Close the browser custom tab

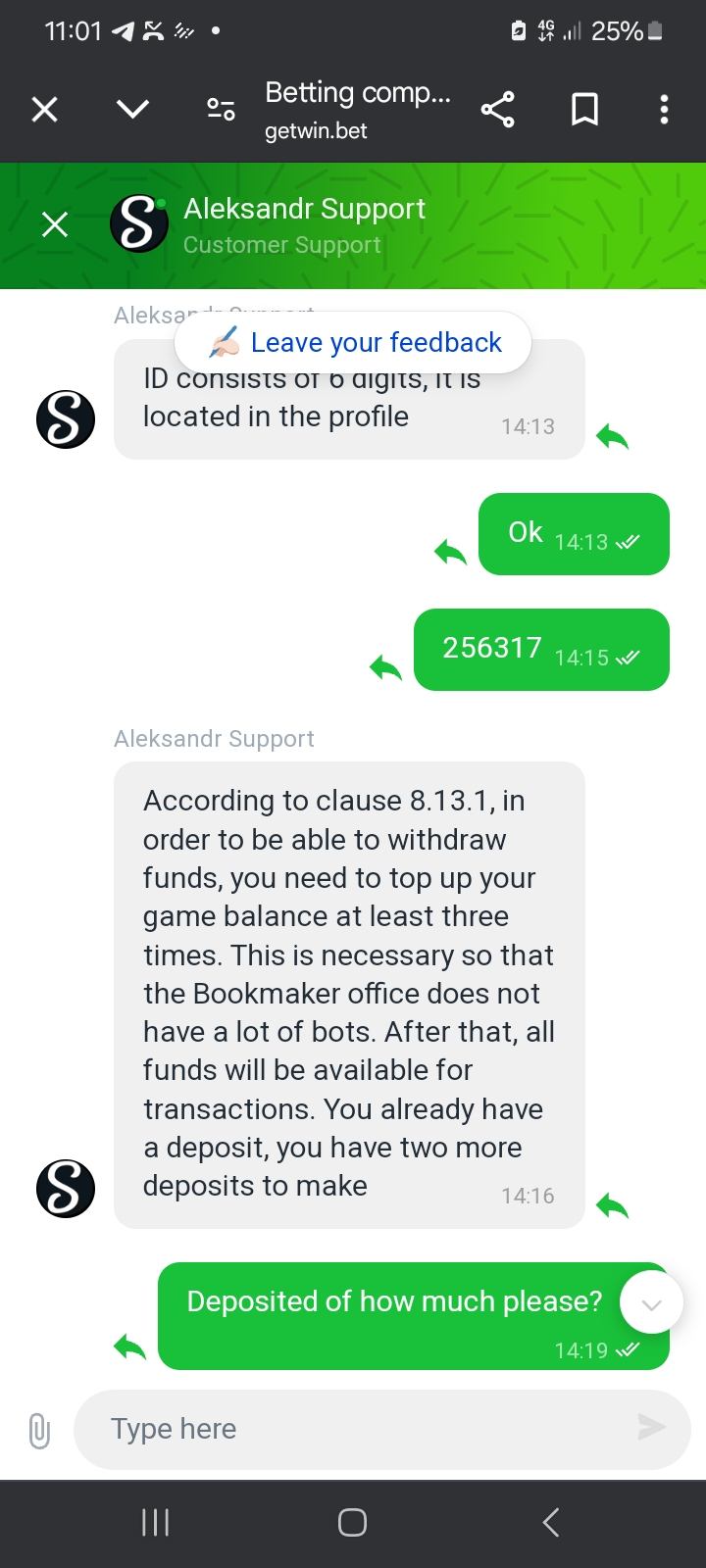click(45, 110)
